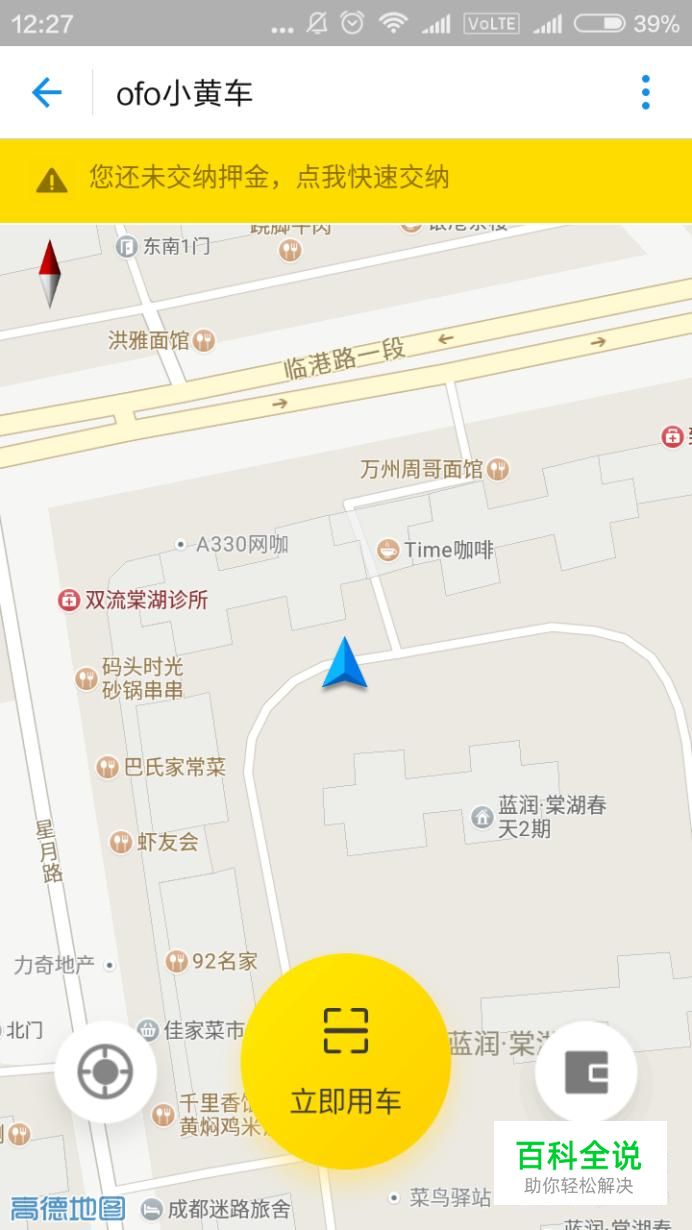Open the three-dot overflow menu
Viewport: 692px width, 1230px height.
point(646,92)
